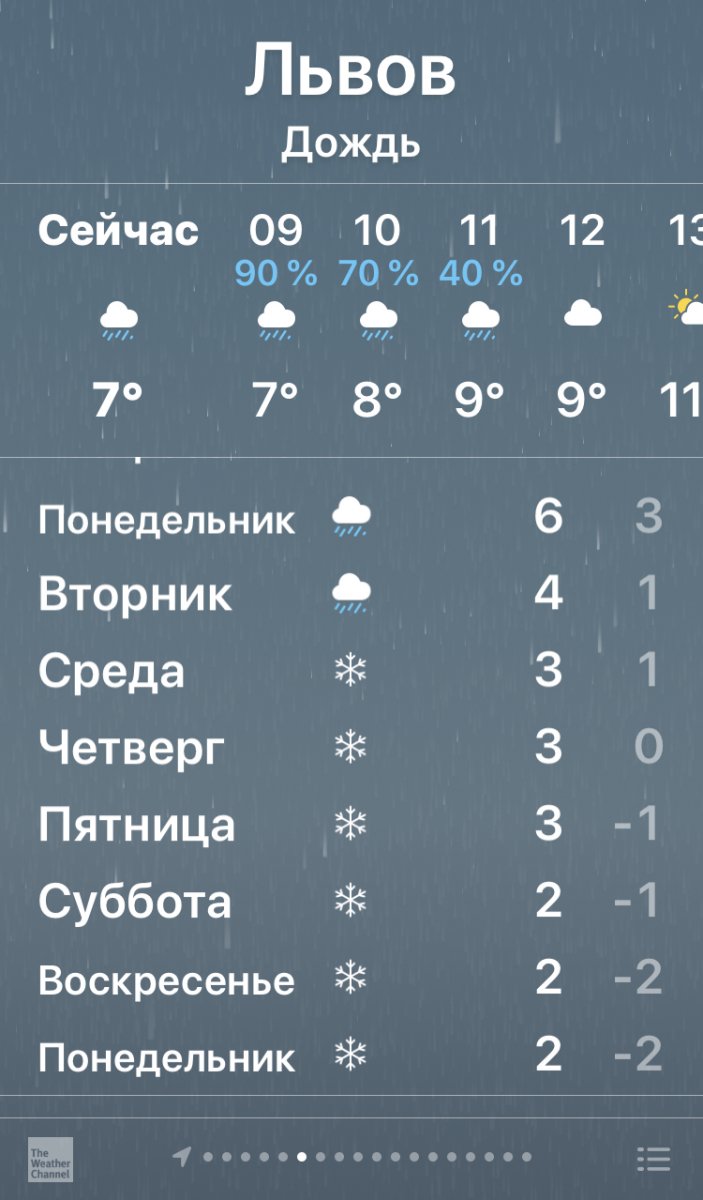
Task: Tap the page indicator dots
Action: pos(365,1157)
